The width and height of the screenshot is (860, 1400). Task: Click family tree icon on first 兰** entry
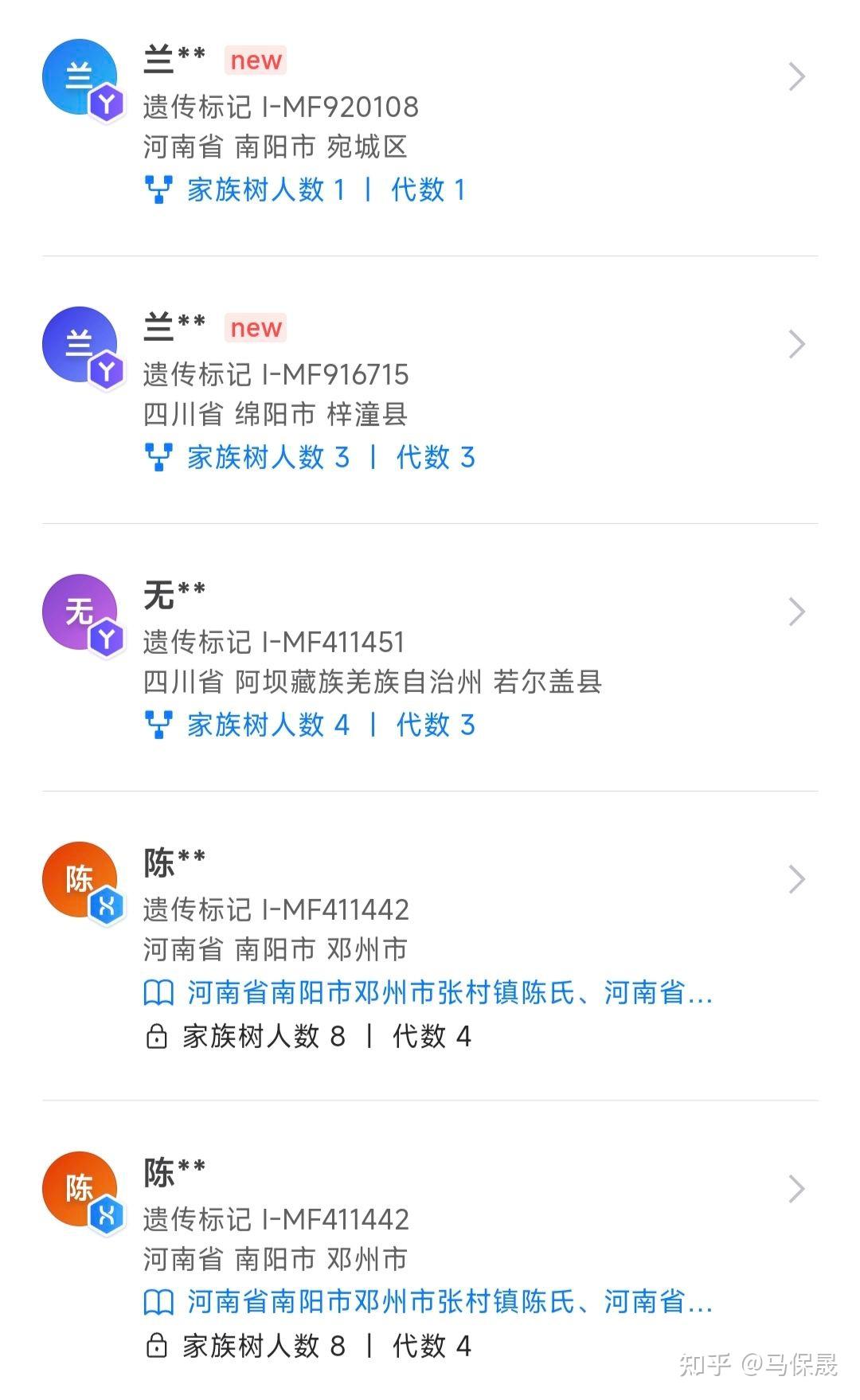coord(159,190)
